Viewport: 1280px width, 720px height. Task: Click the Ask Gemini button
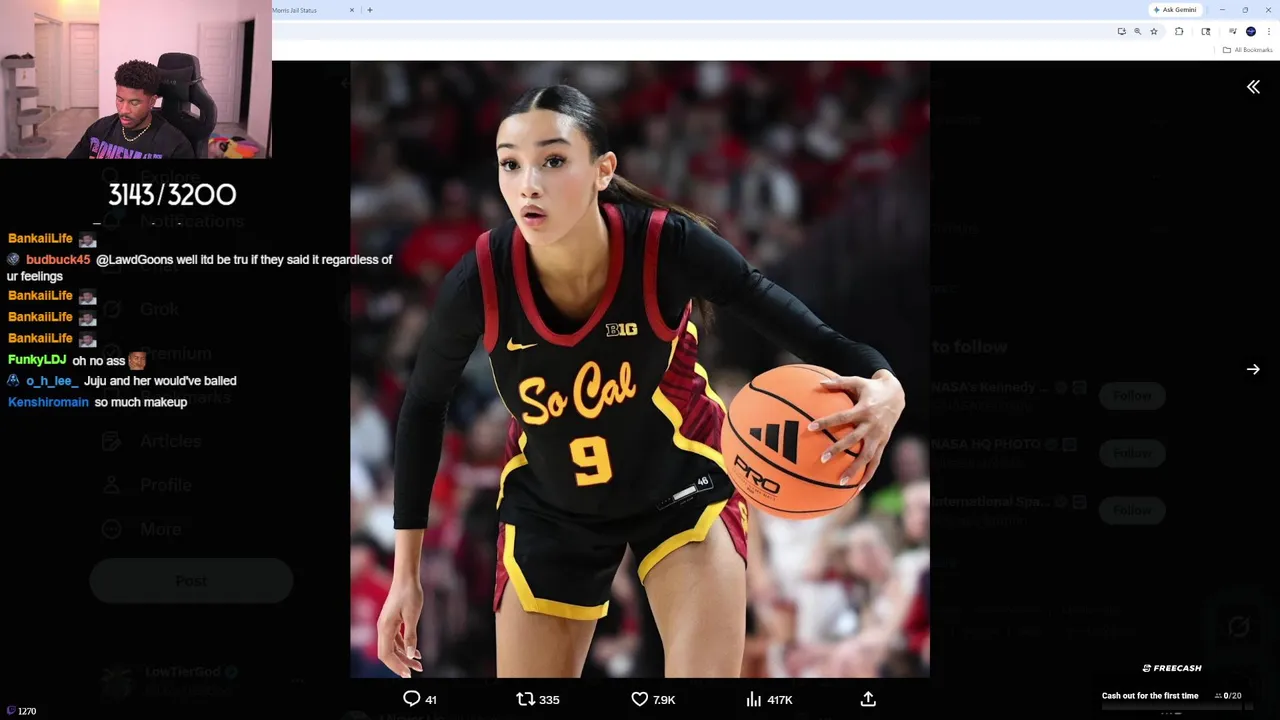pyautogui.click(x=1175, y=10)
